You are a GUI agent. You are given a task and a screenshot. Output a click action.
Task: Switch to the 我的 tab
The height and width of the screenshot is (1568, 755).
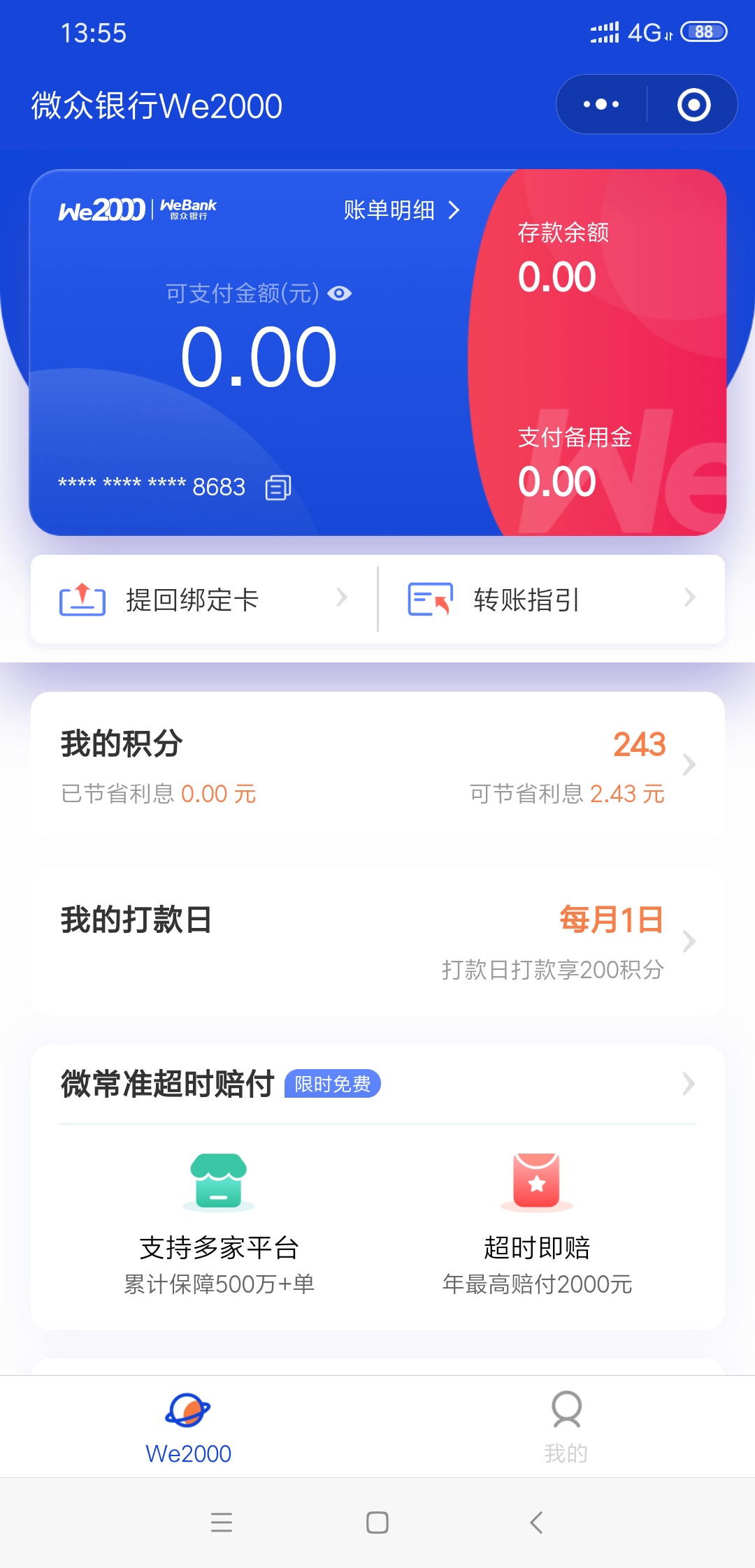click(566, 1427)
